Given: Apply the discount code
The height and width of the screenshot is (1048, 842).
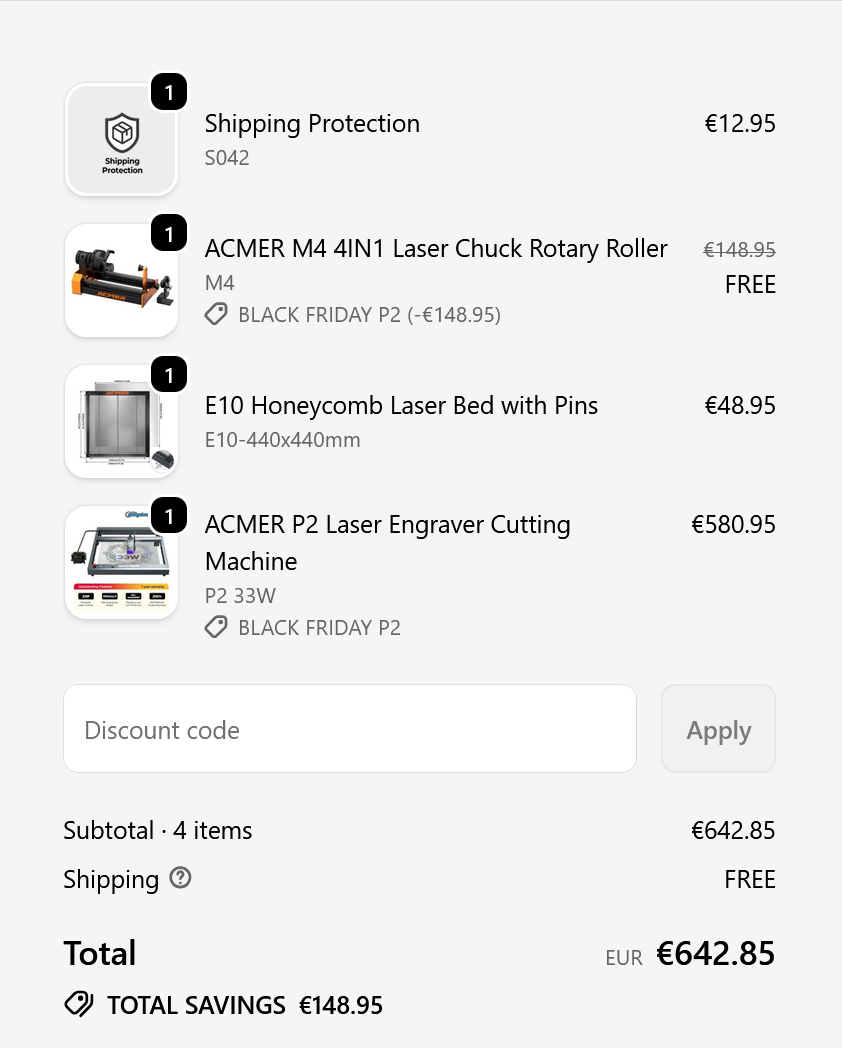Looking at the screenshot, I should click(718, 729).
